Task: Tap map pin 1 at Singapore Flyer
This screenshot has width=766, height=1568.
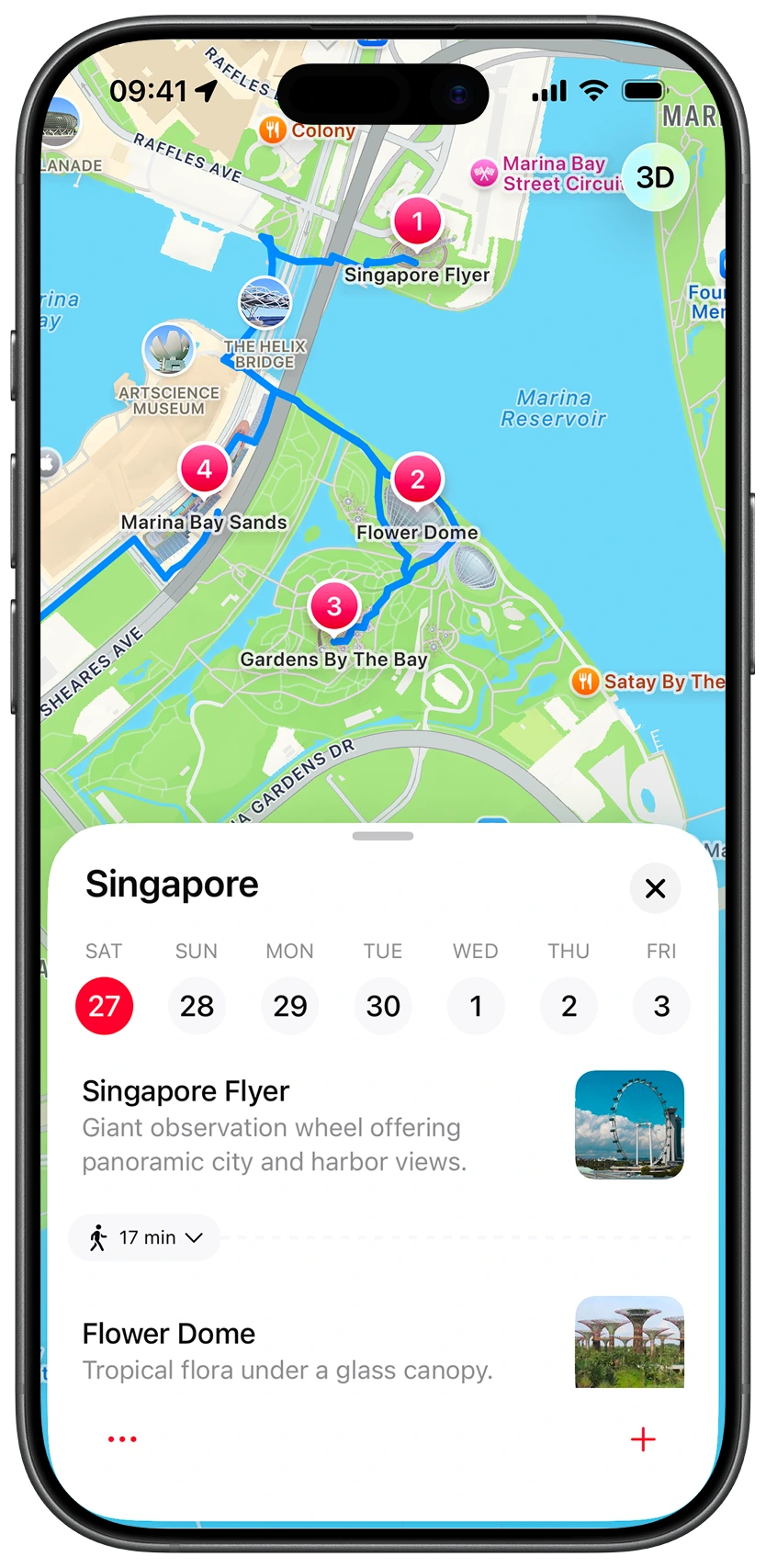Action: (x=418, y=222)
